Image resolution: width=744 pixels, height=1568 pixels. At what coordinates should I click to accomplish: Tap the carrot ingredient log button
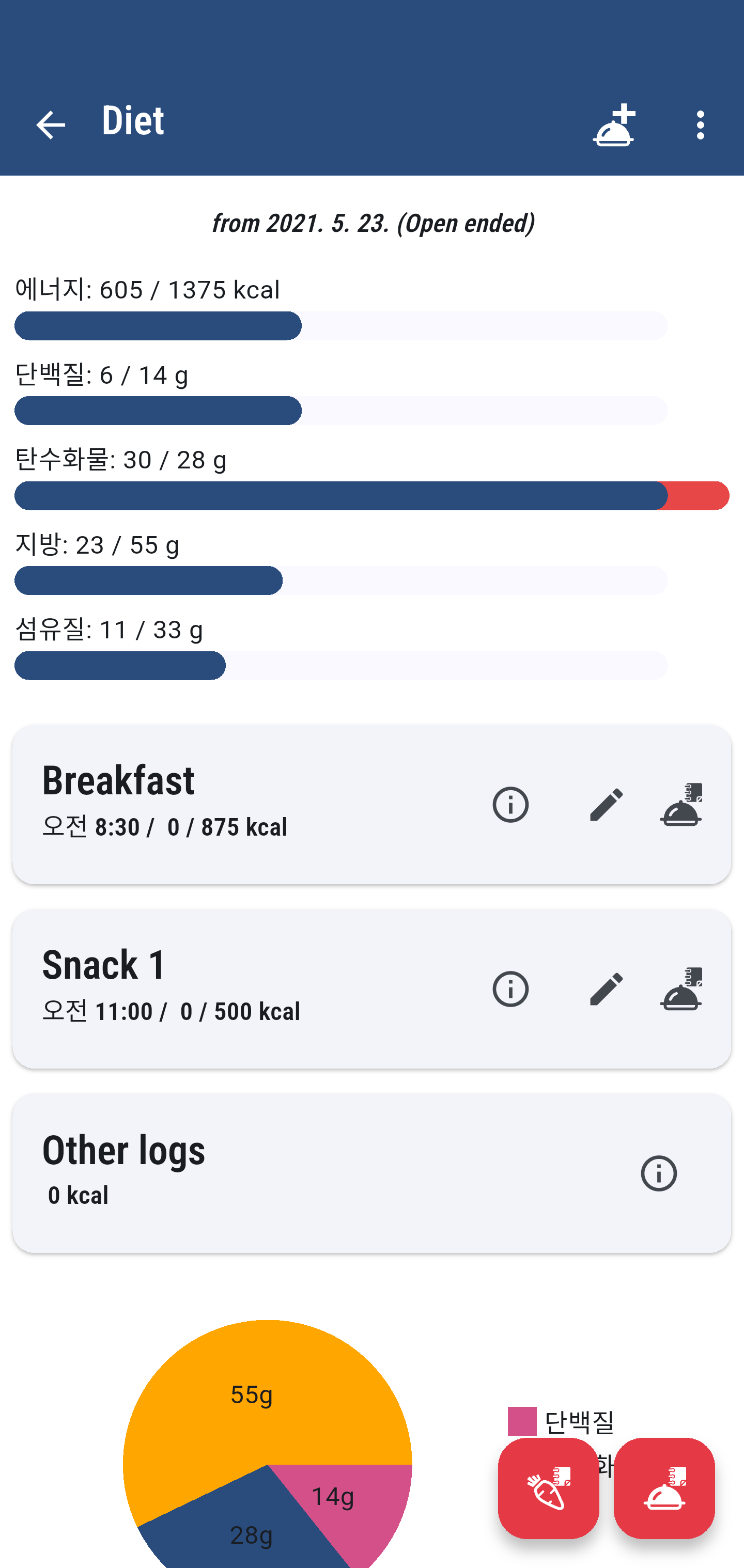(x=548, y=1488)
